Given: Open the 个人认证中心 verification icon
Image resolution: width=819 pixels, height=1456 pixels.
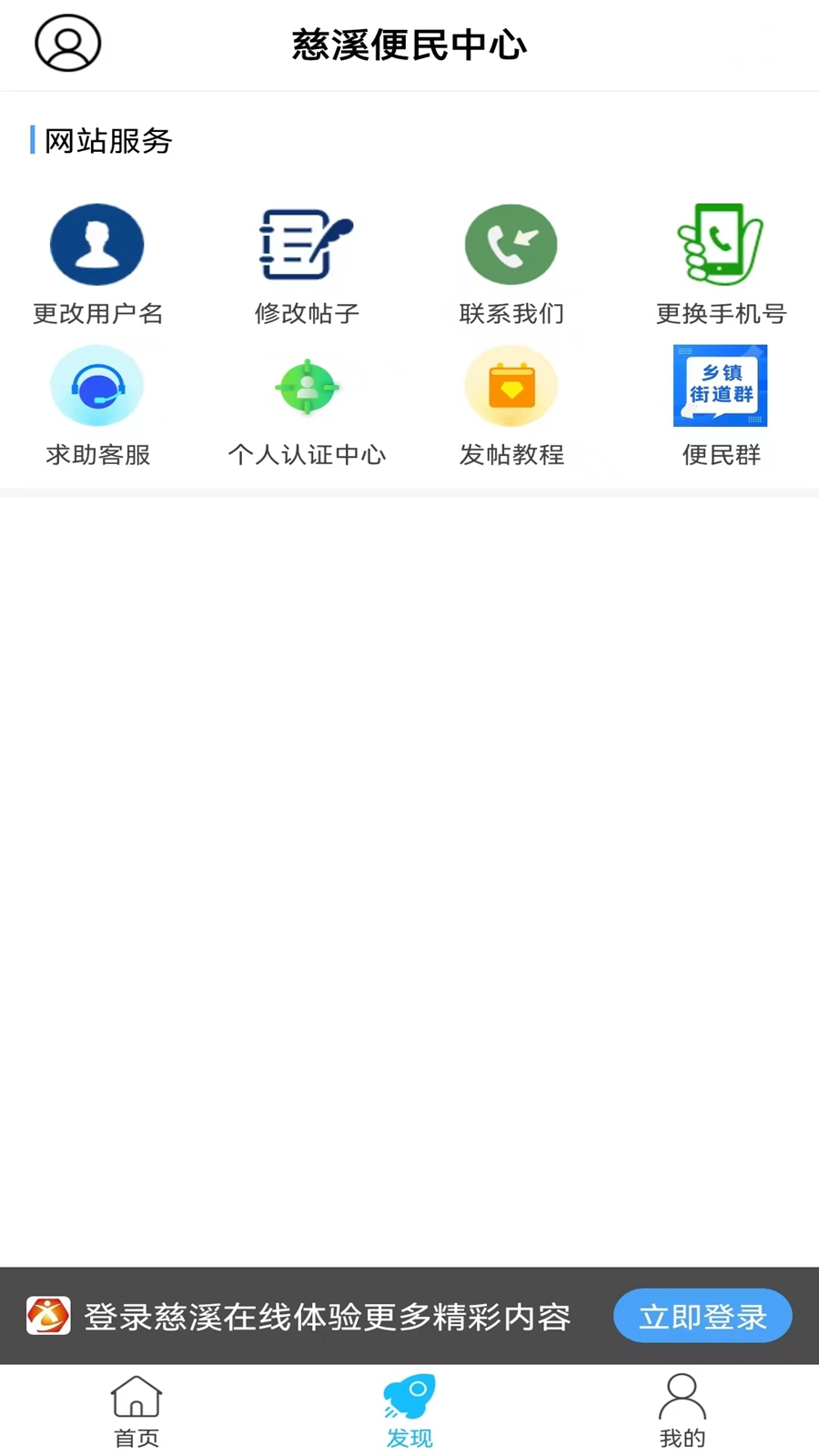Looking at the screenshot, I should tap(306, 385).
